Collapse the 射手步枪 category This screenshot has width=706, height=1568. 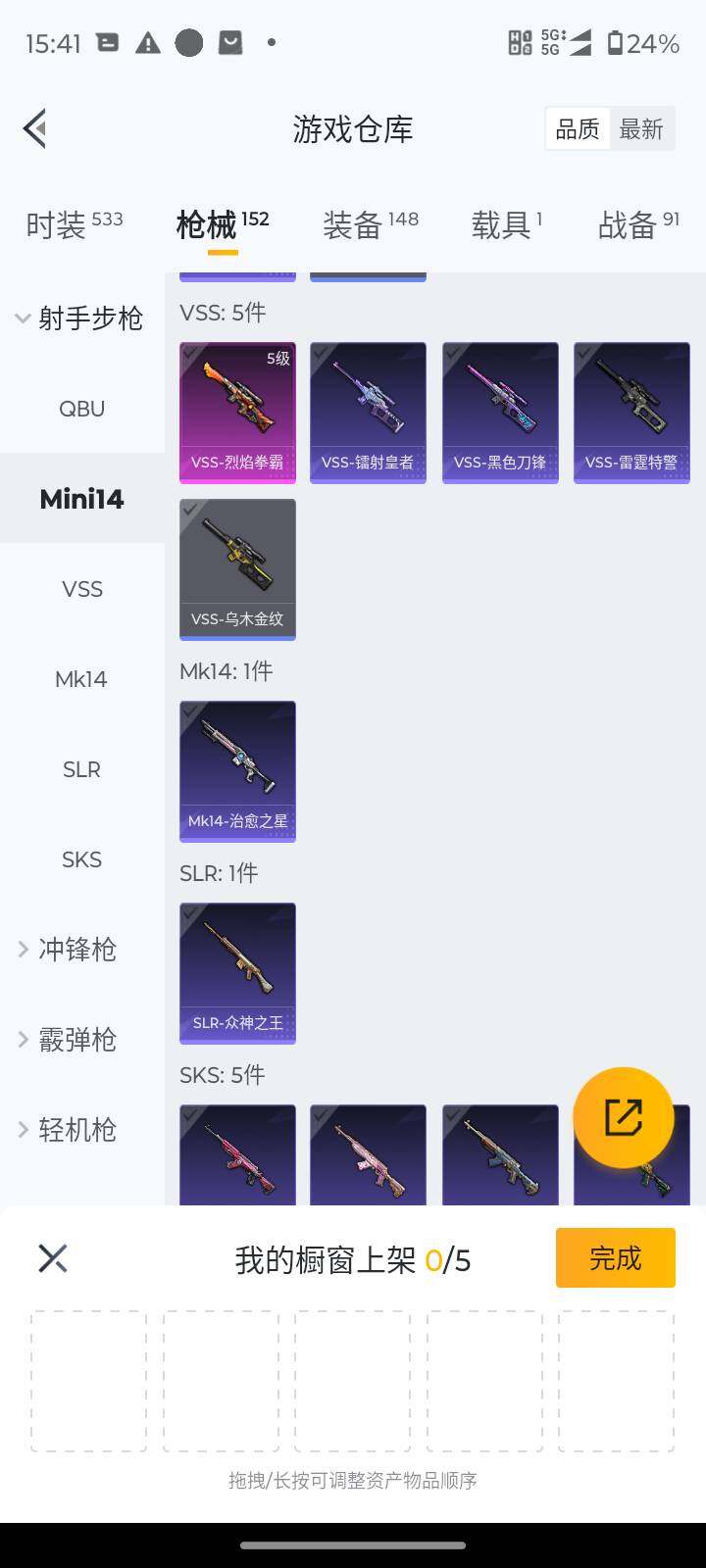[80, 318]
